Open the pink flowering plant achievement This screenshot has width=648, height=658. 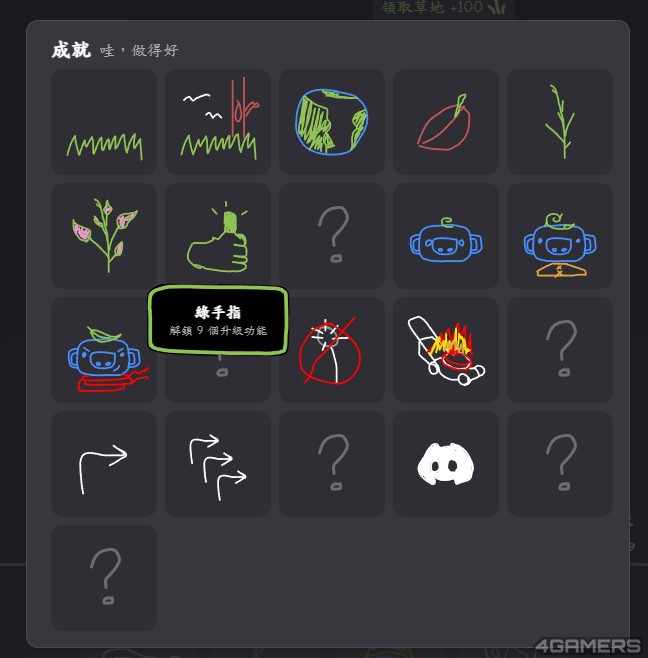click(x=104, y=236)
